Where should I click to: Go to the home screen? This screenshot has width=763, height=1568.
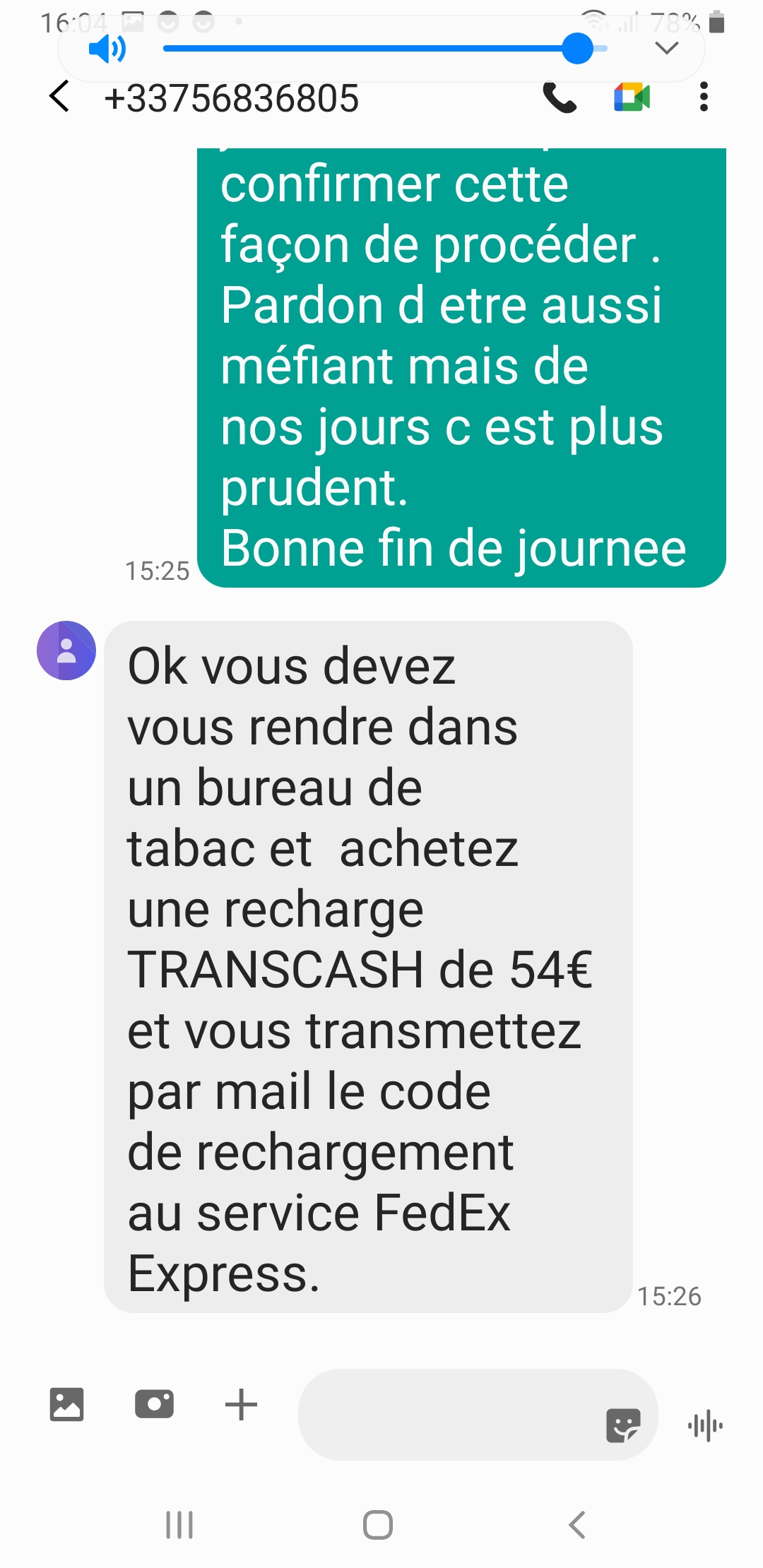378,1525
